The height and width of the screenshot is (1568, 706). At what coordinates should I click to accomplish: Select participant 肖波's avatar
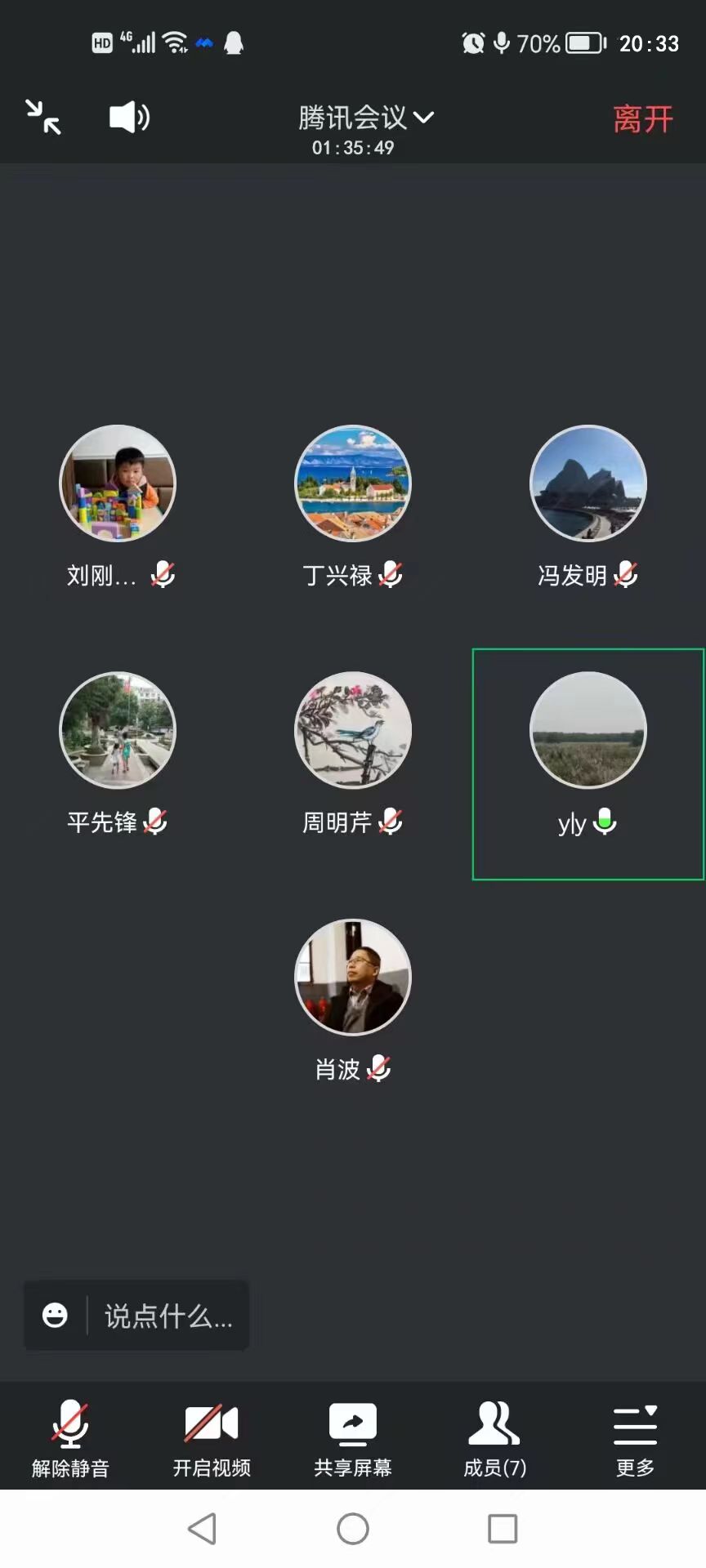point(353,978)
